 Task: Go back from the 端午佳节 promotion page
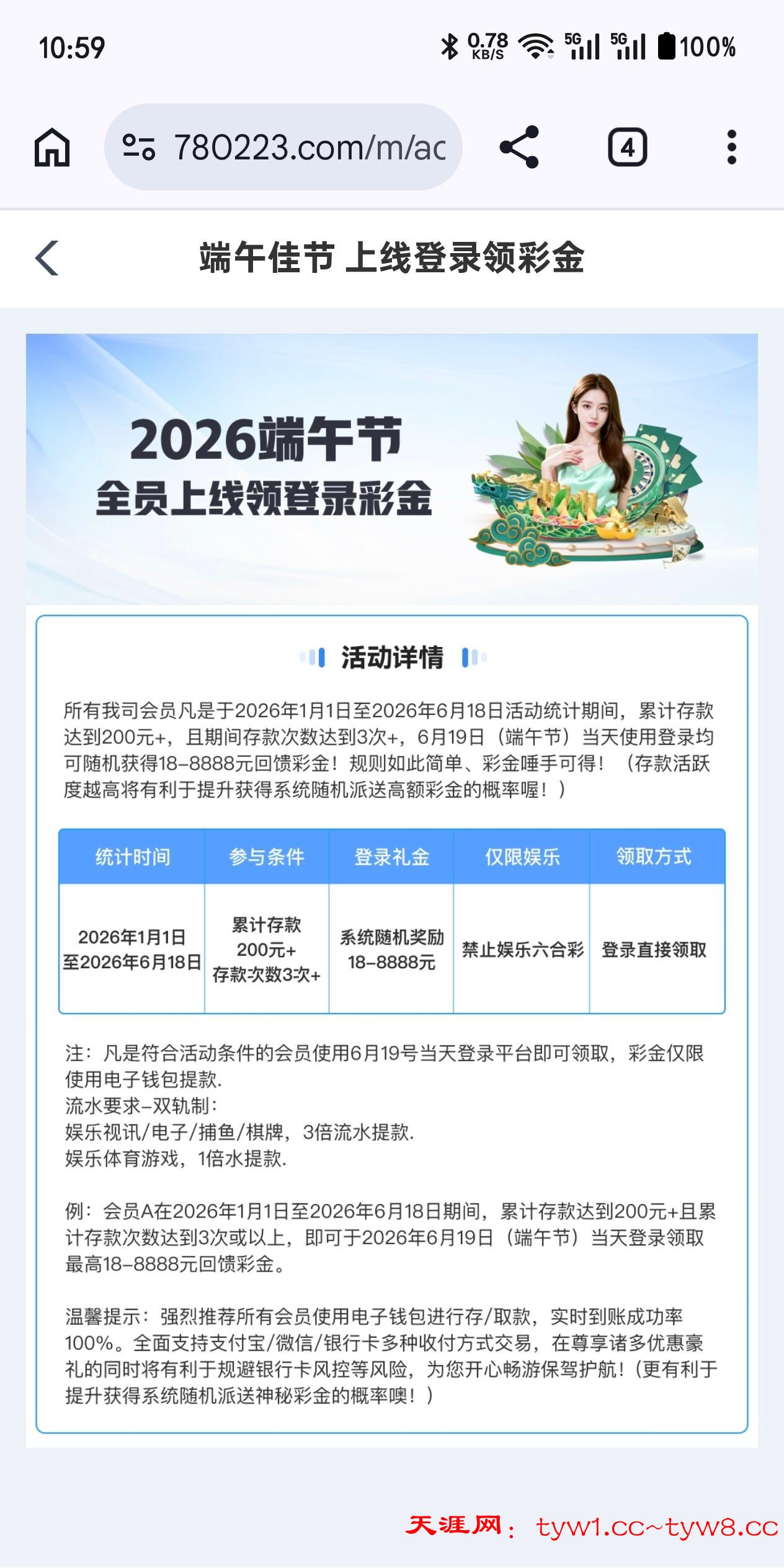[x=47, y=257]
